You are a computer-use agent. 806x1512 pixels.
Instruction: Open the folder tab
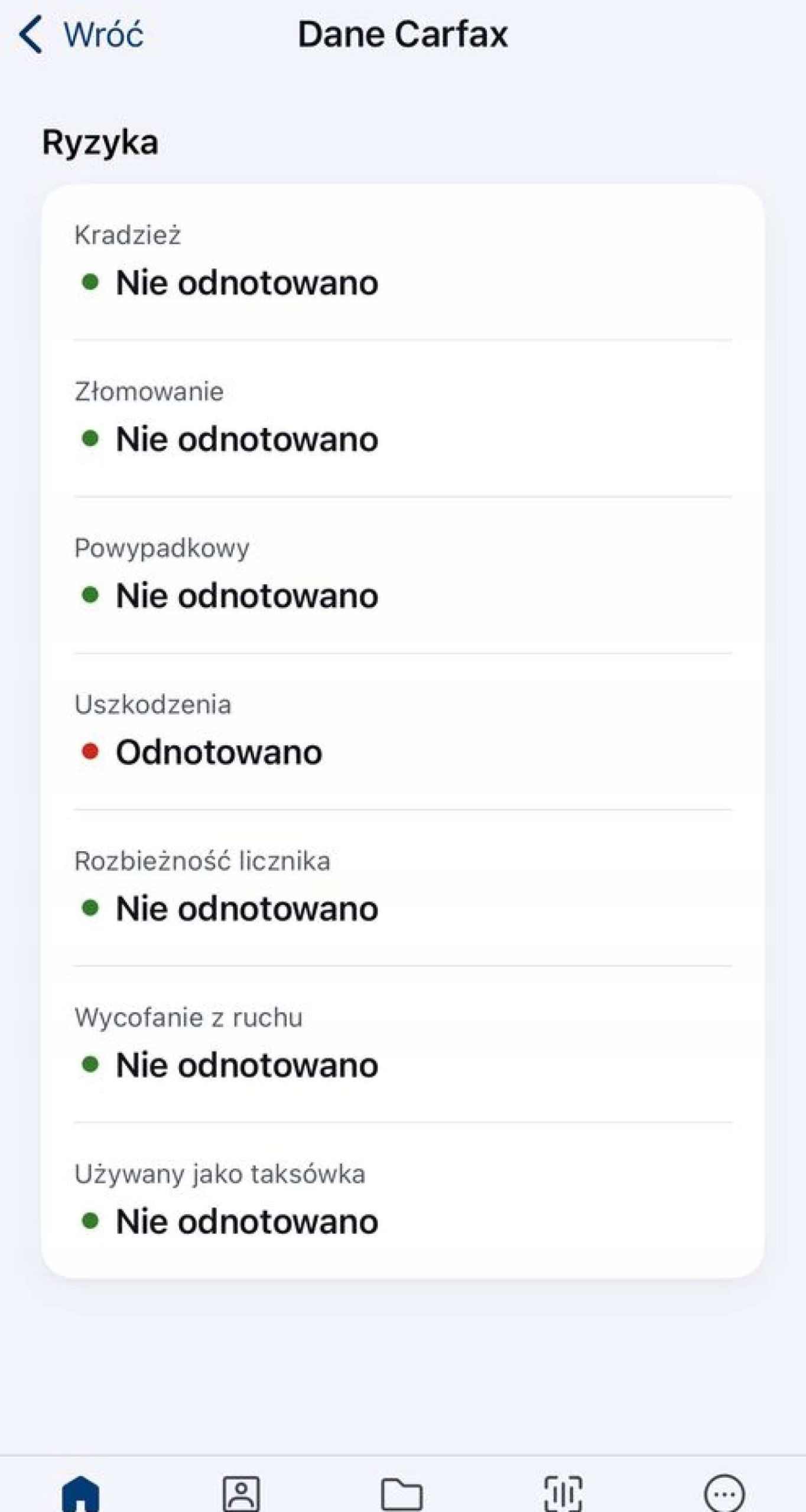402,1493
